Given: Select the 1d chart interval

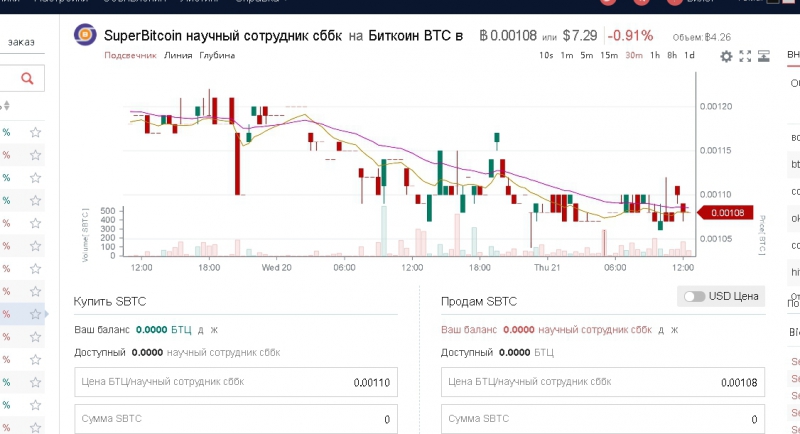Looking at the screenshot, I should click(x=689, y=55).
